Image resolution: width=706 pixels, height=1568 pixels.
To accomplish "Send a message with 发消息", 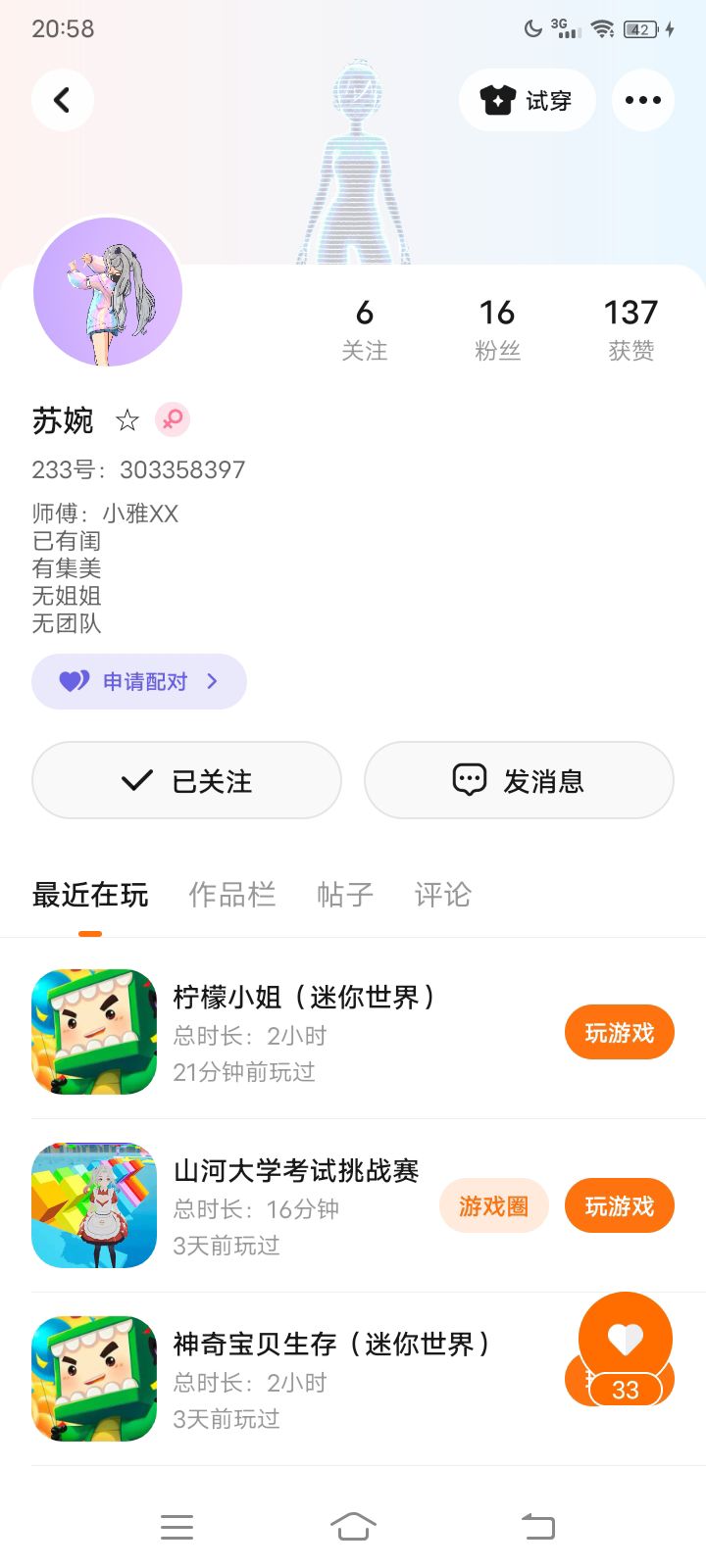I will tap(519, 780).
